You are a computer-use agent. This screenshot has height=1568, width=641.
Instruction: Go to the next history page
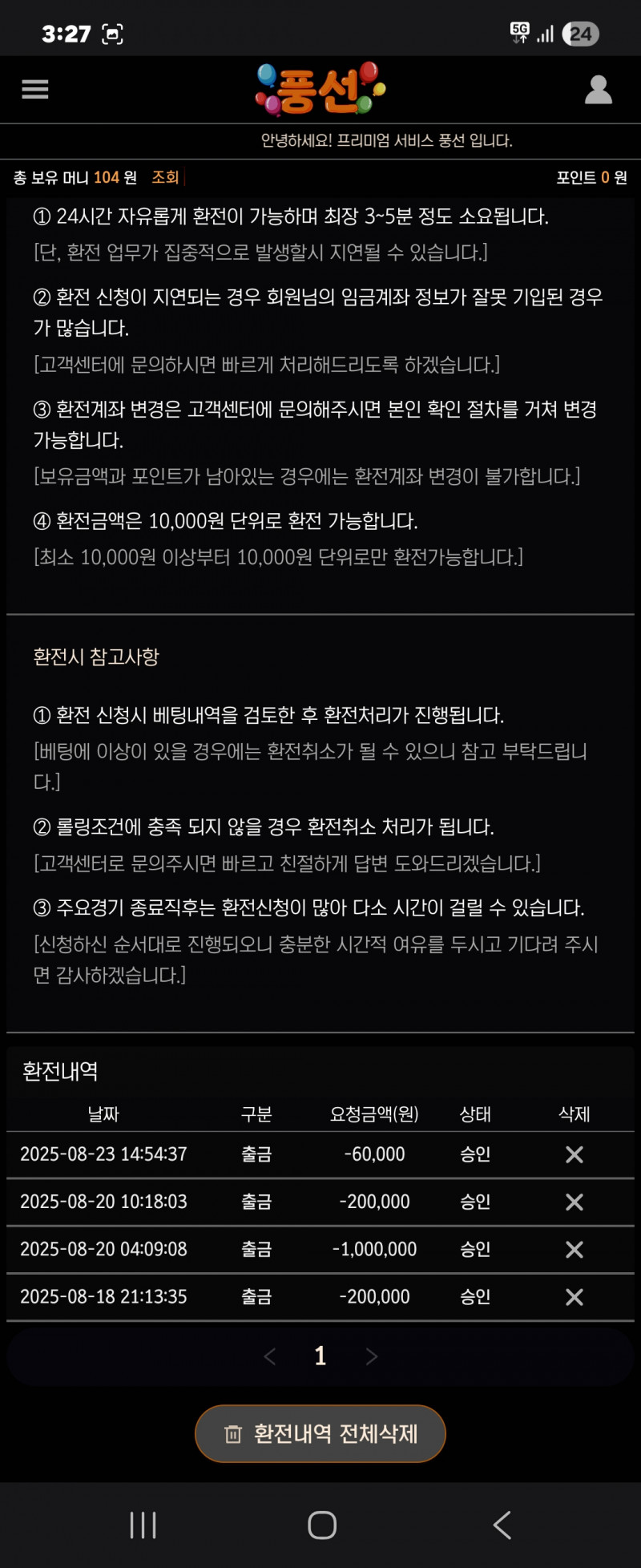click(371, 1356)
